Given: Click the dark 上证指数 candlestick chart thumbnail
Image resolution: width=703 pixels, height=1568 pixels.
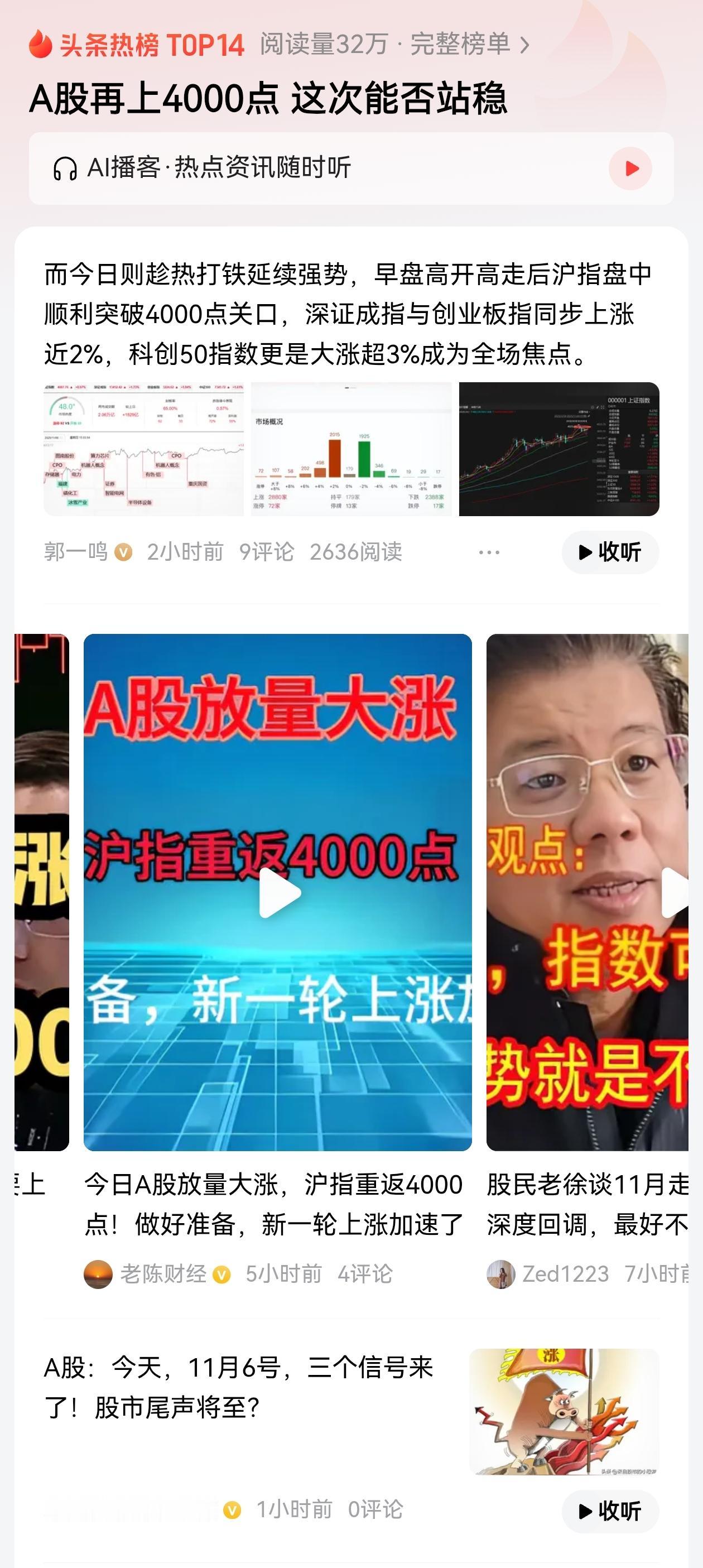Looking at the screenshot, I should coord(560,449).
